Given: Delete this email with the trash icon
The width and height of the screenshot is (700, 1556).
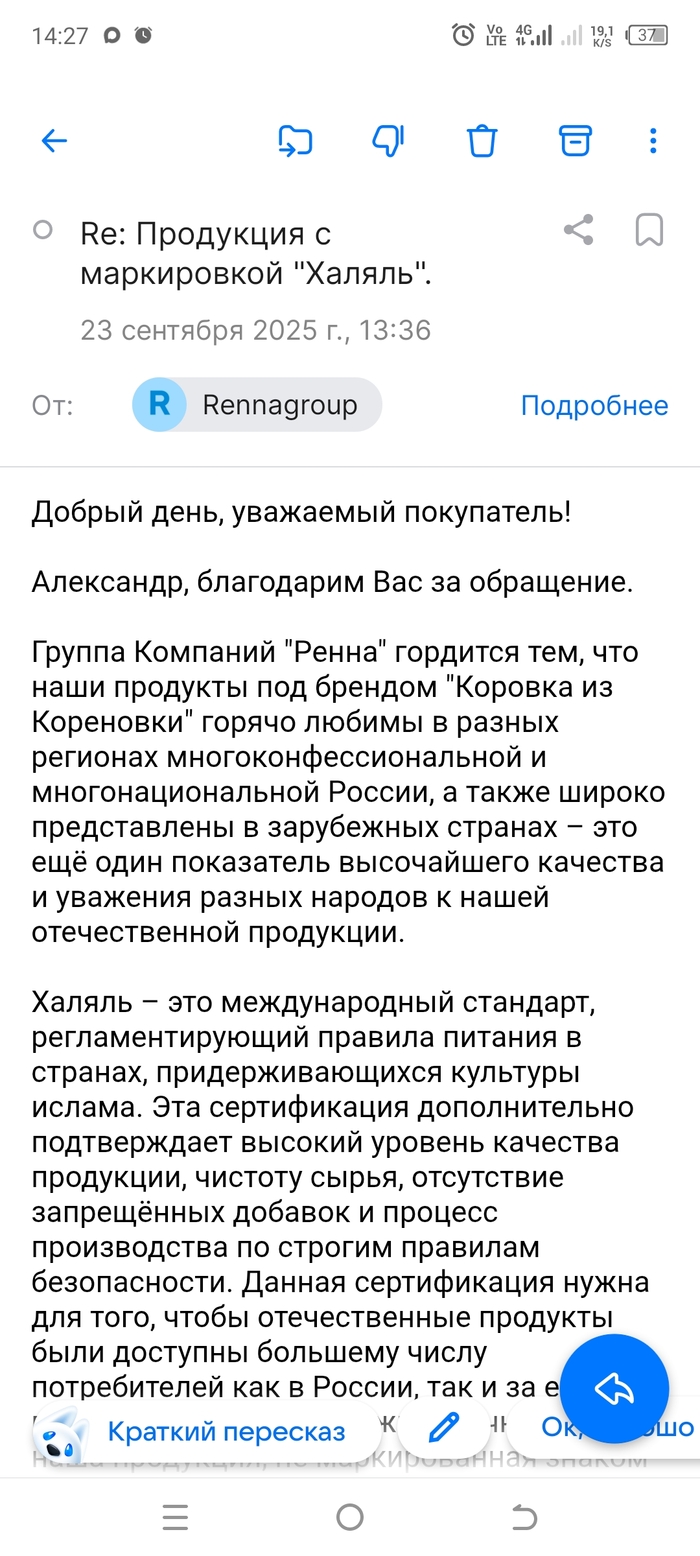Looking at the screenshot, I should tap(482, 141).
